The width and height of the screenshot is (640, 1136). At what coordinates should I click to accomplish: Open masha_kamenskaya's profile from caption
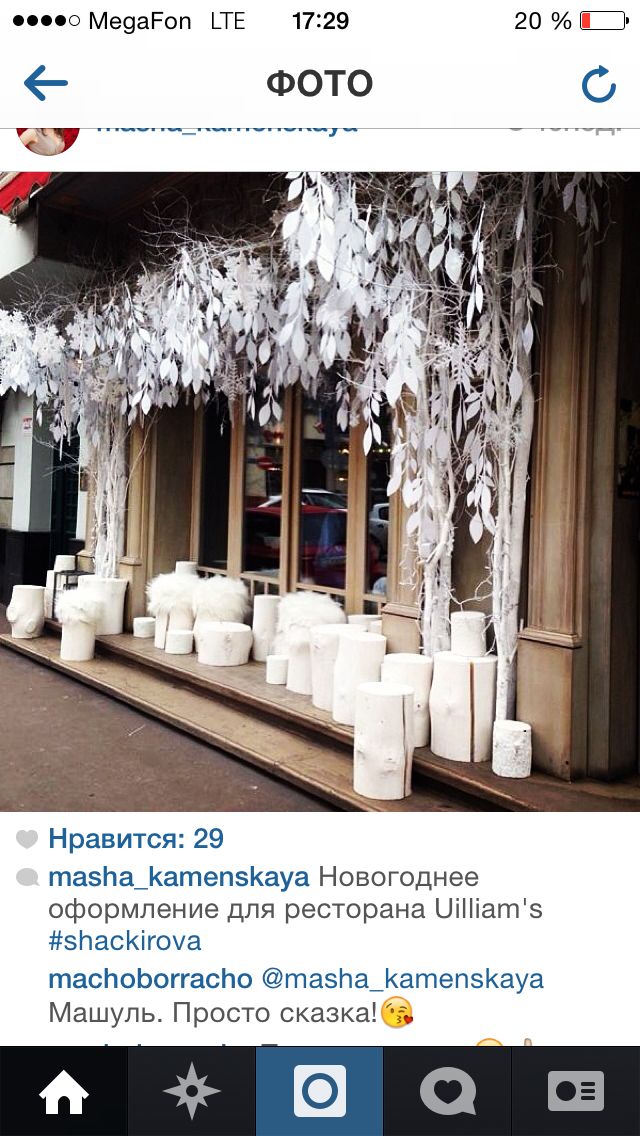tap(179, 877)
